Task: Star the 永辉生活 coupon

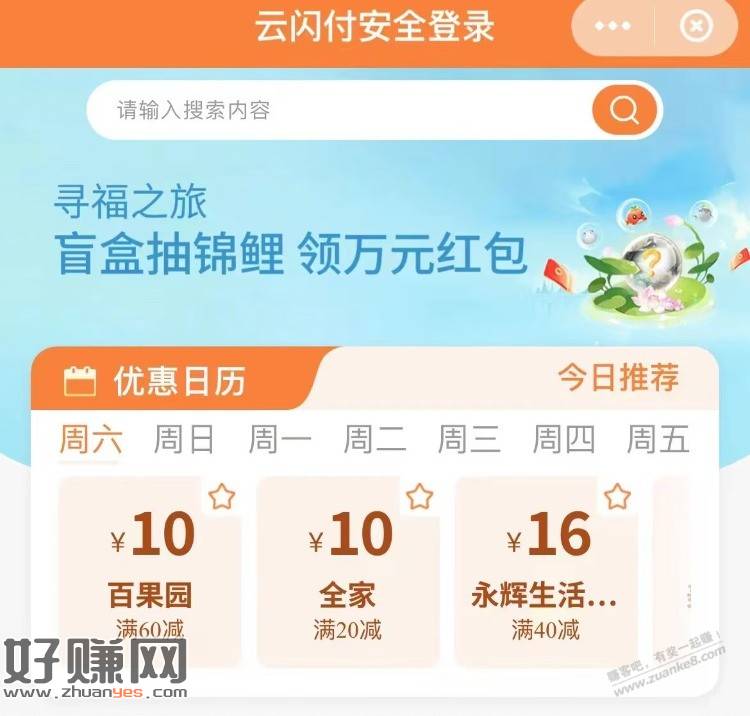Action: [x=618, y=496]
